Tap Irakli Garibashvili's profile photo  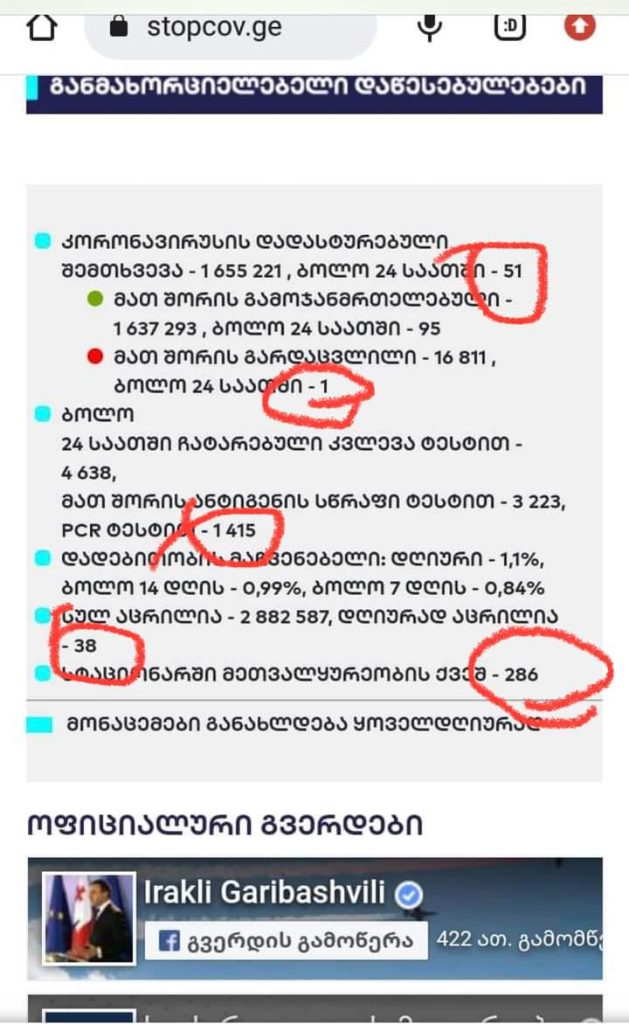pyautogui.click(x=89, y=918)
